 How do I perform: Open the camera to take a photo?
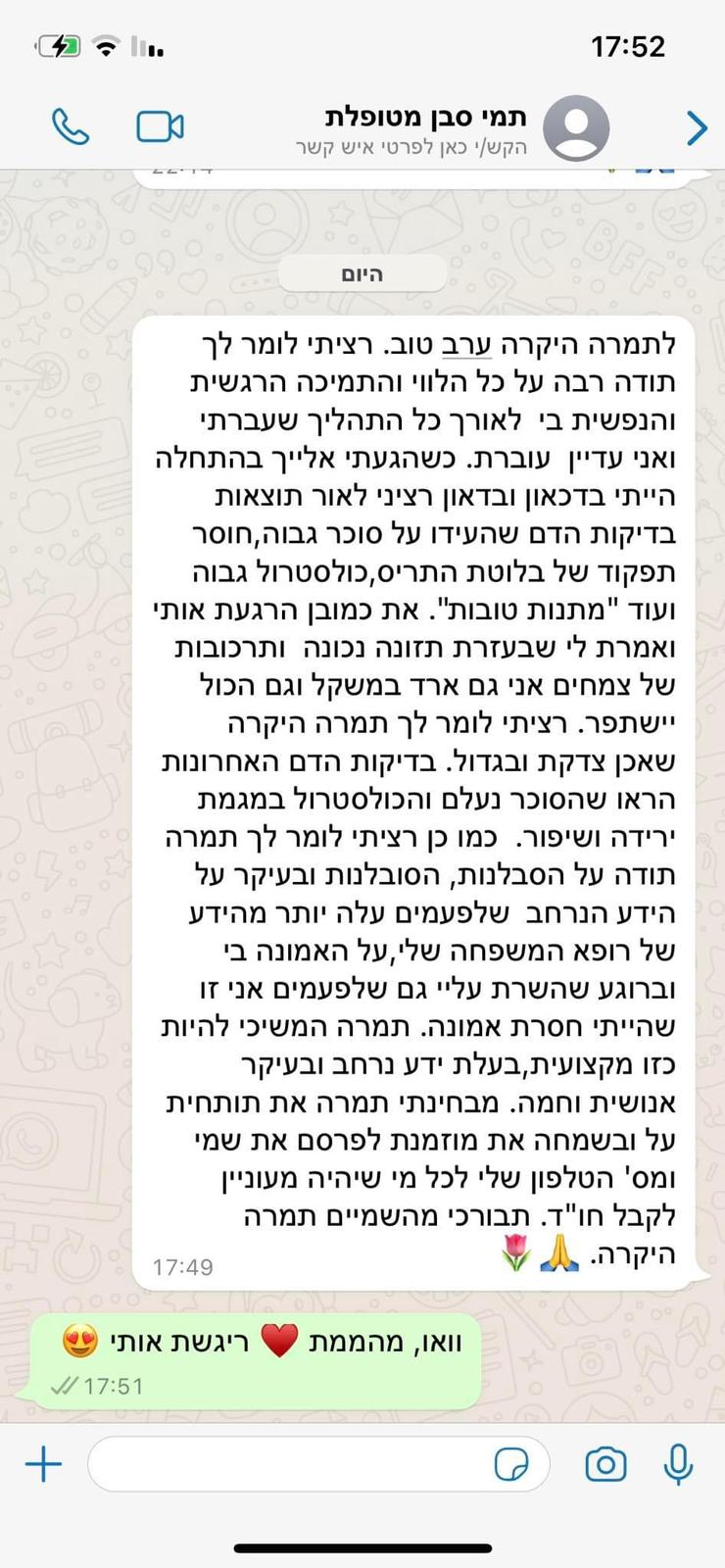[605, 1465]
